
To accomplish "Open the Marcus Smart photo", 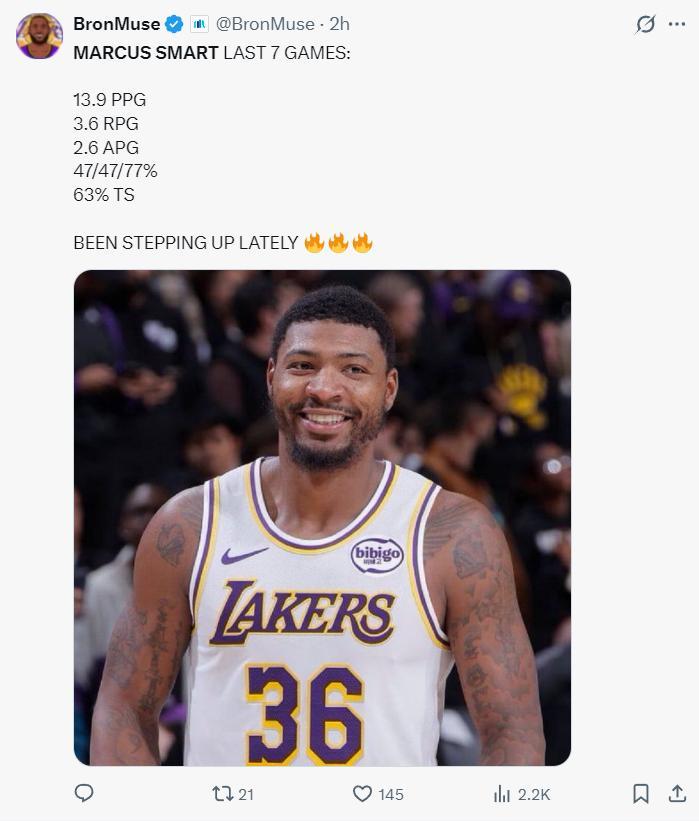I will click(x=322, y=517).
